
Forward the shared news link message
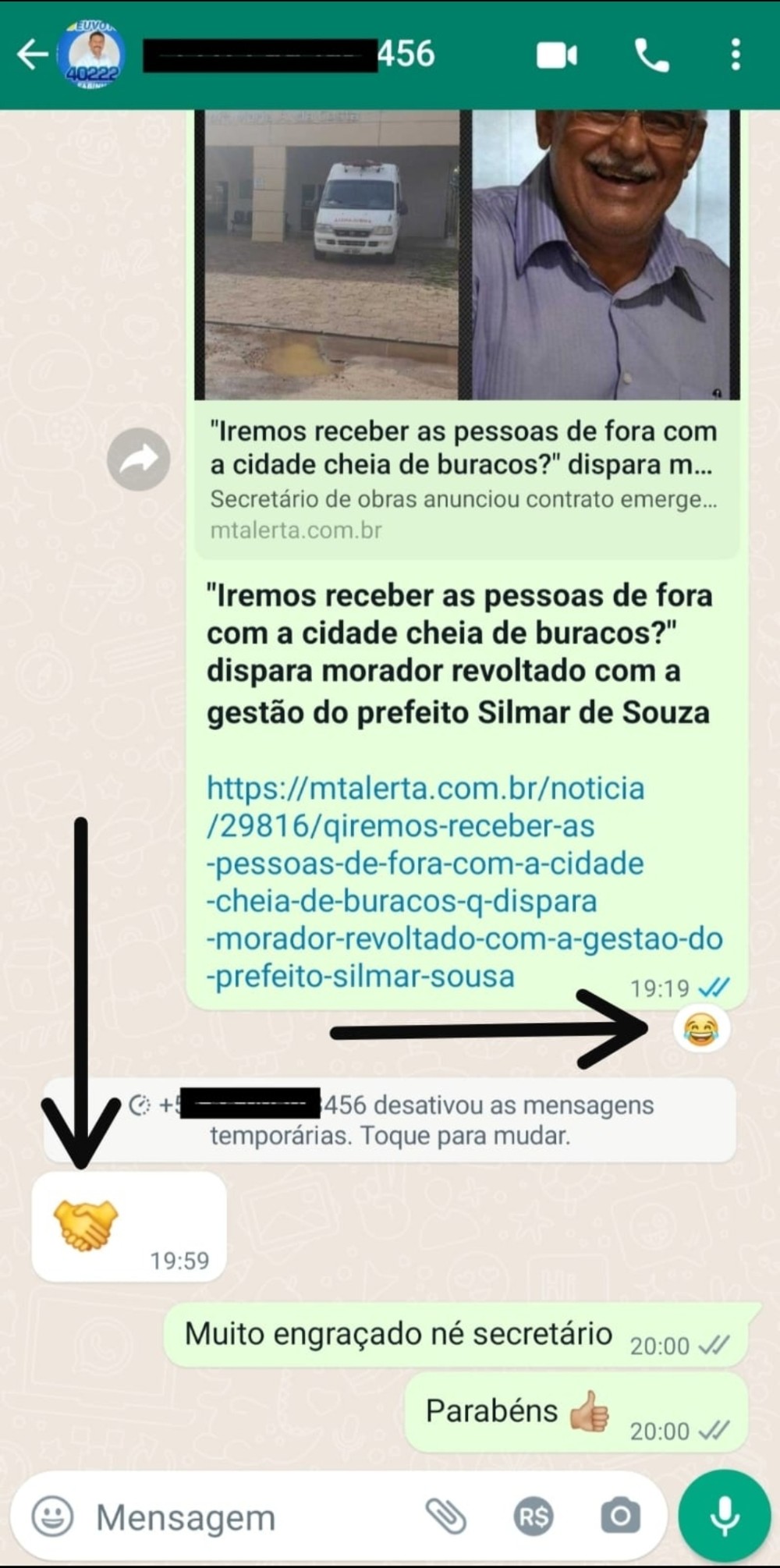[x=139, y=459]
